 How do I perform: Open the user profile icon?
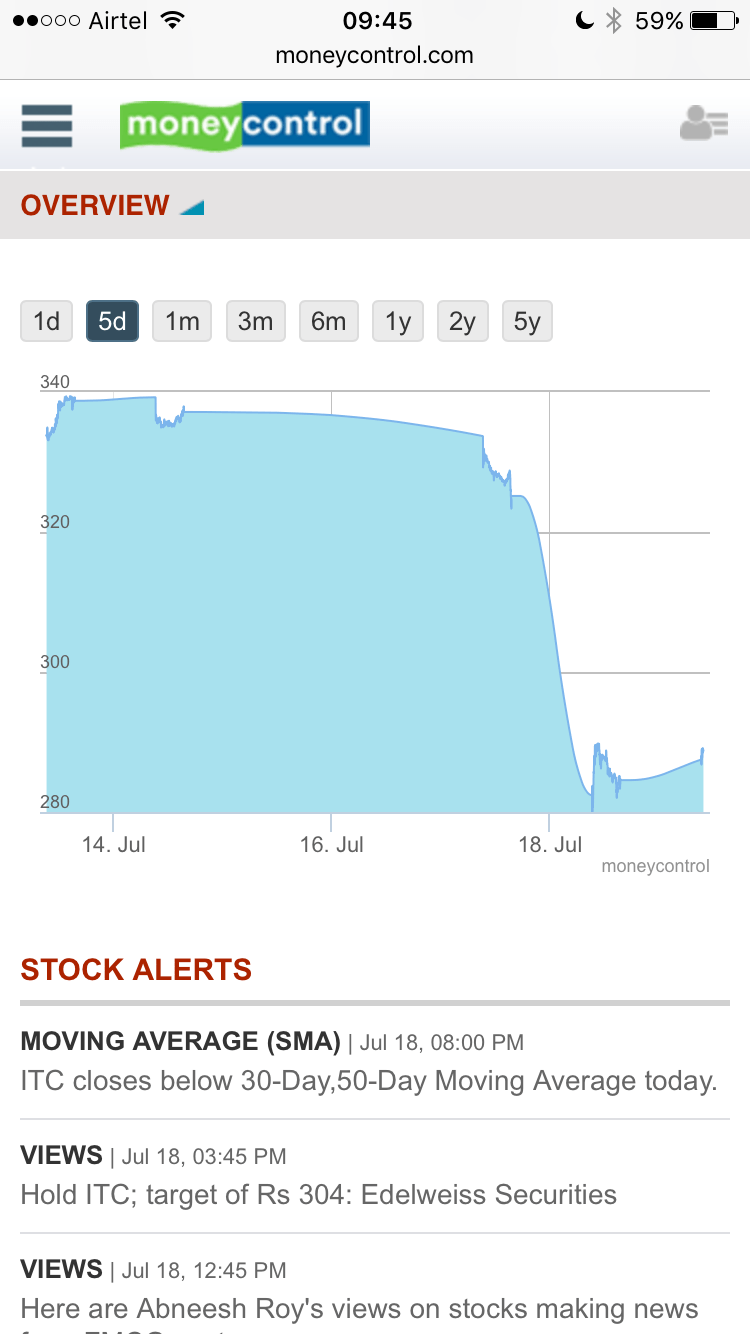(703, 124)
